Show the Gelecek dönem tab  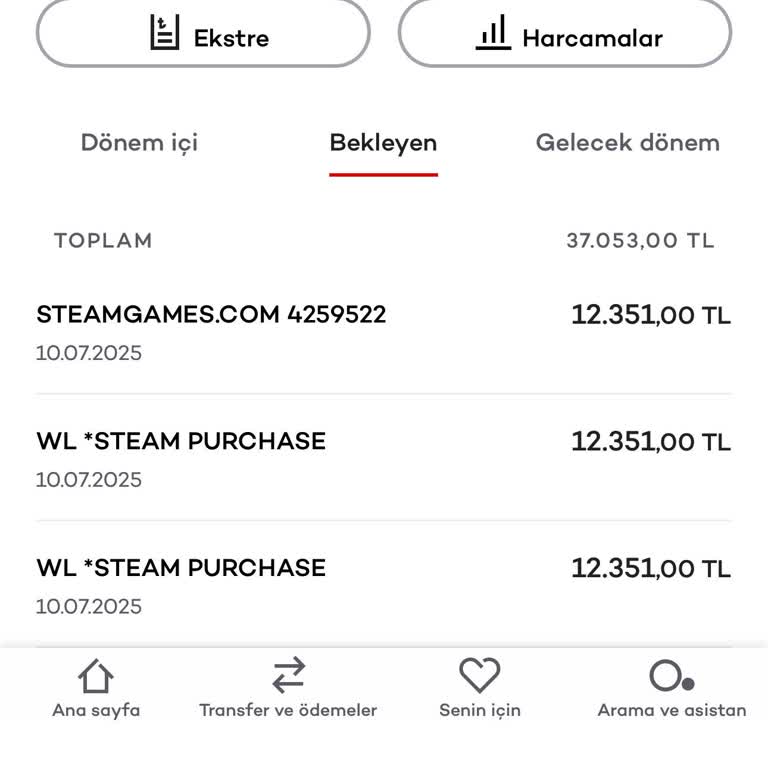[x=627, y=143]
